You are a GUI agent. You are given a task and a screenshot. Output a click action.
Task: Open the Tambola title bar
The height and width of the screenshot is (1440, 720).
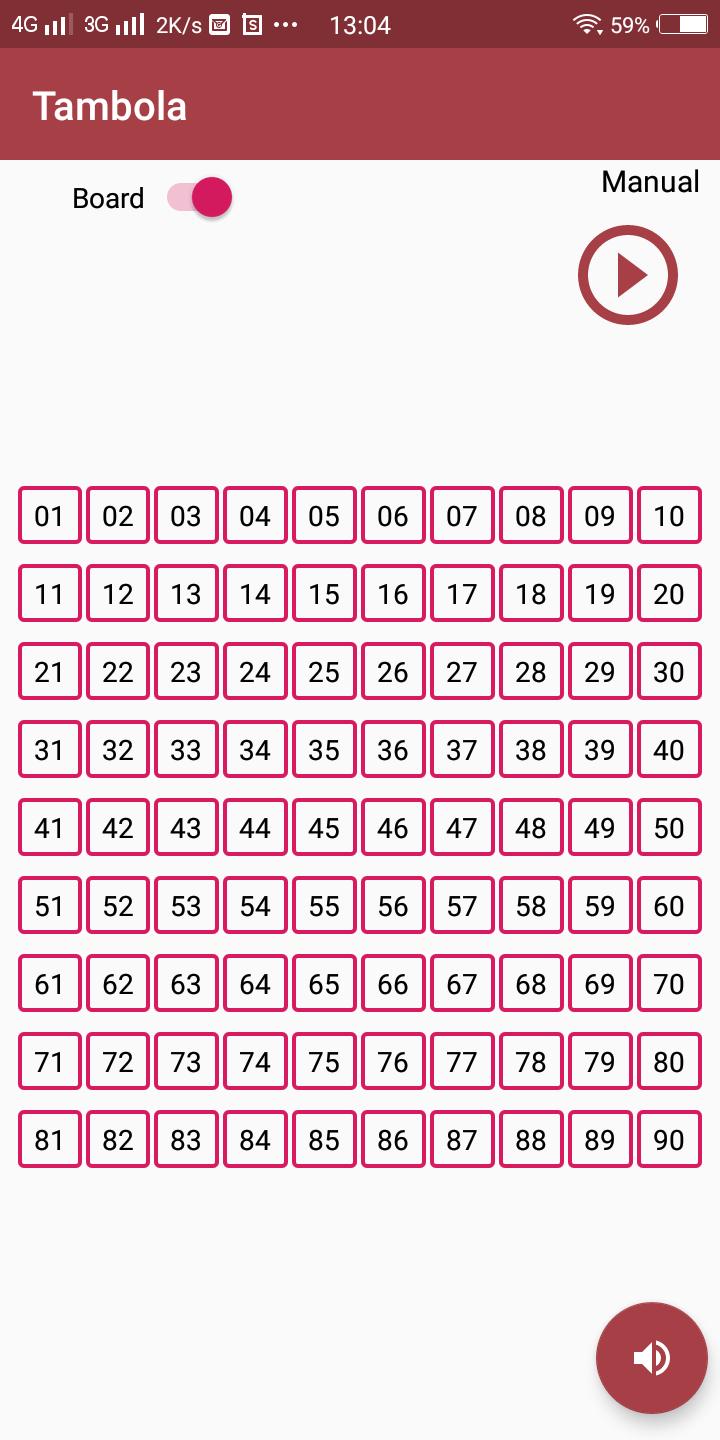(x=110, y=104)
